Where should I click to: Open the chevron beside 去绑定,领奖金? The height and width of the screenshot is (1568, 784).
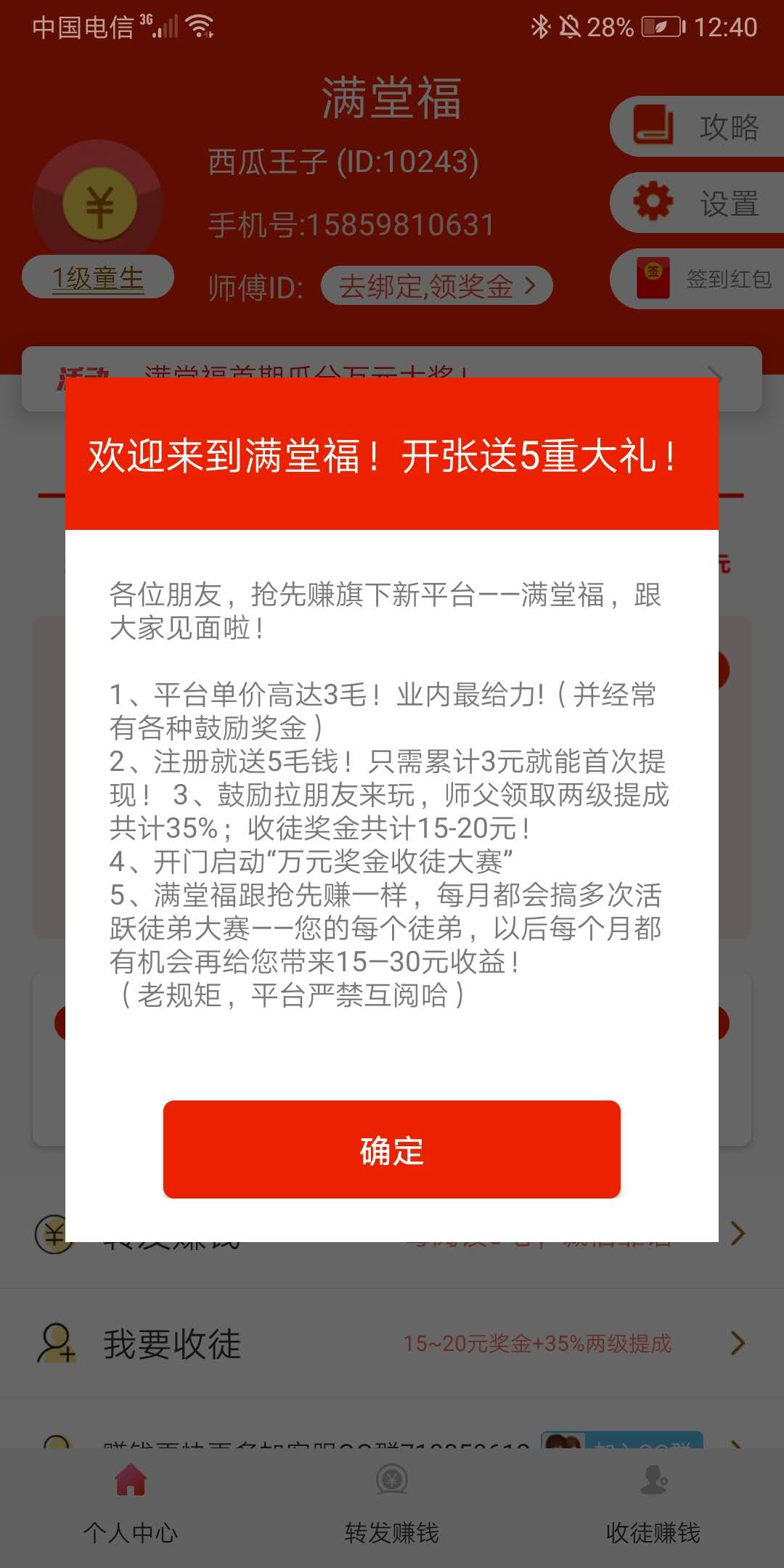click(x=534, y=285)
